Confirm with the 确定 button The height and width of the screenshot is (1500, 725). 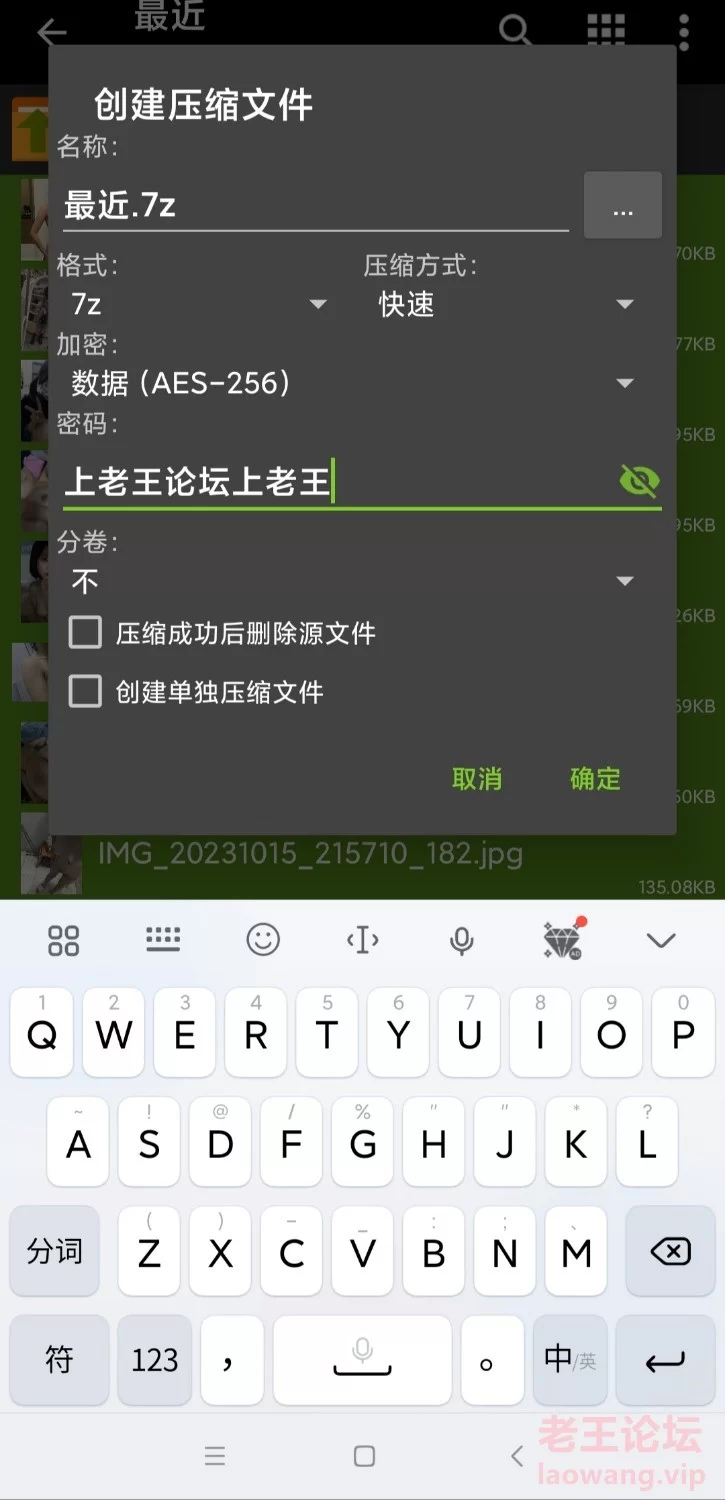595,779
